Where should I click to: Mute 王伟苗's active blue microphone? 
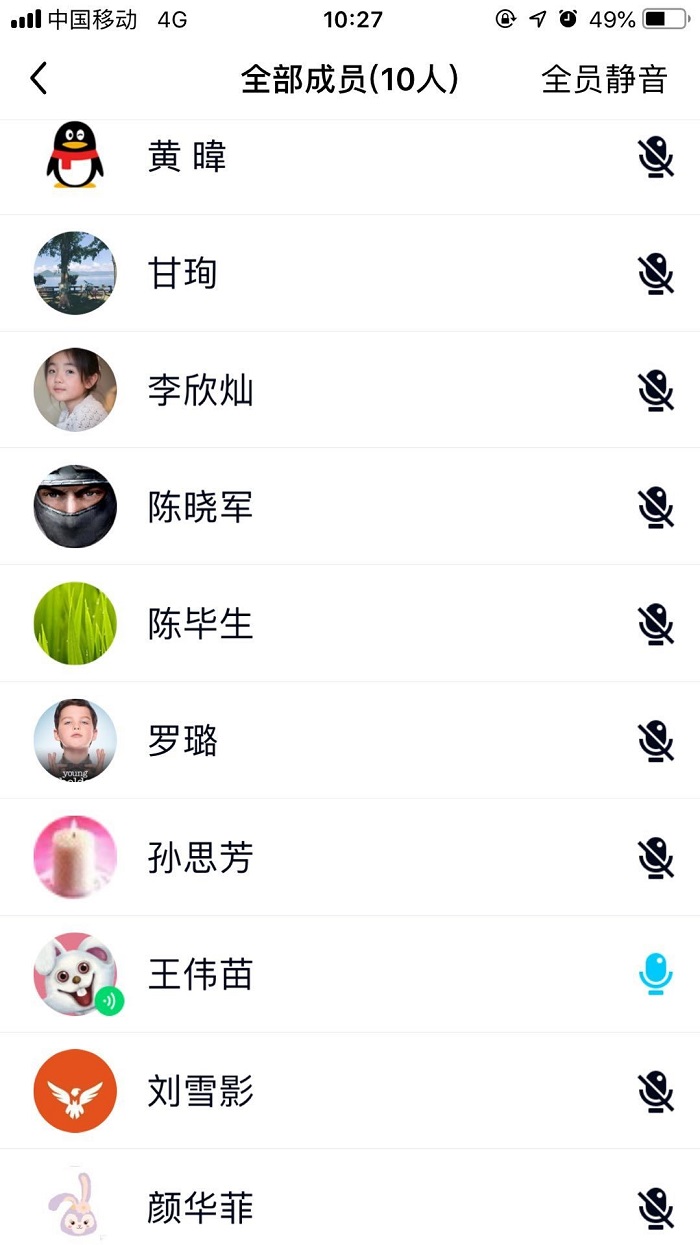(x=656, y=974)
